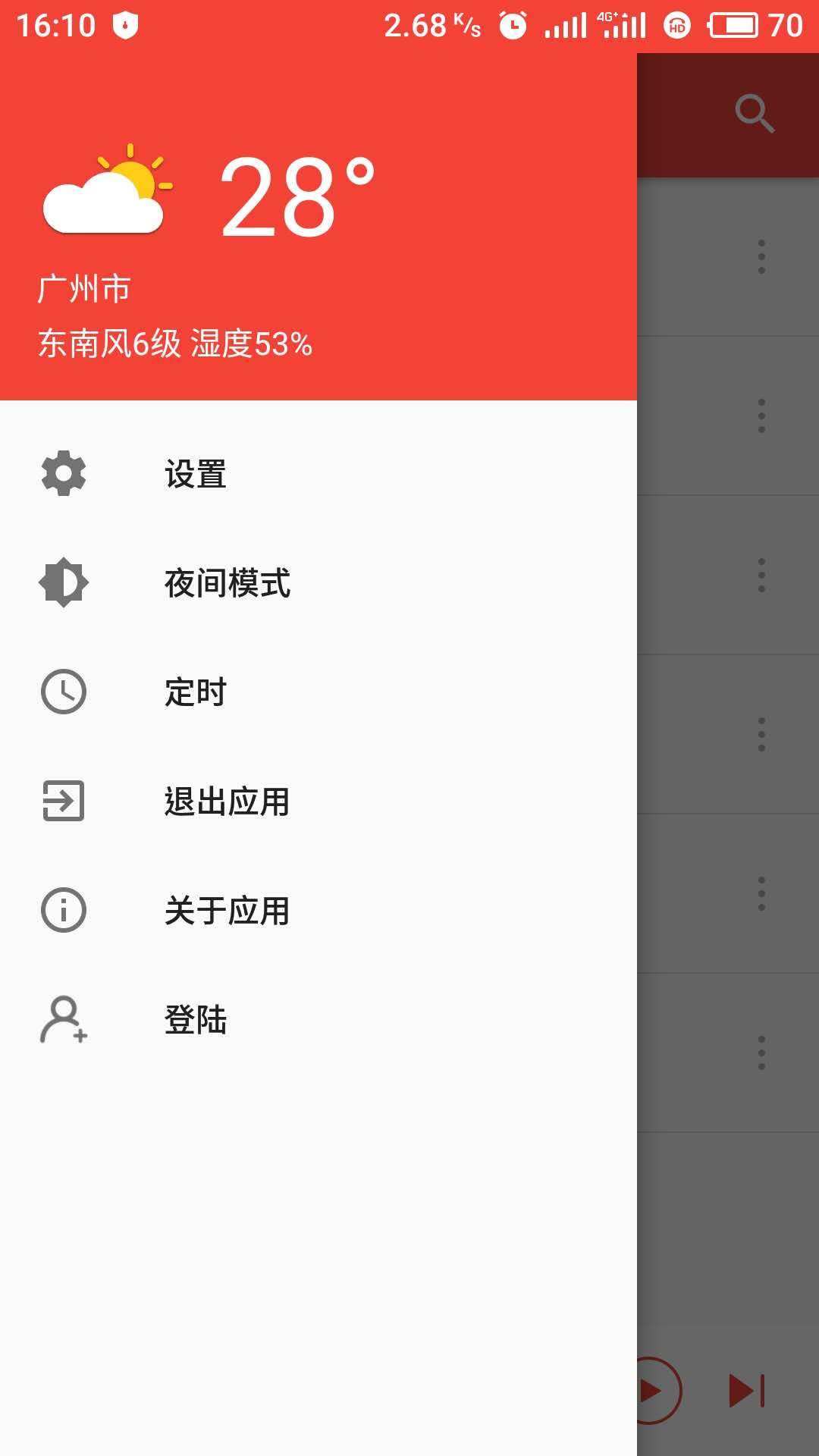Screen dimensions: 819x1456
Task: Open the search magnifier icon
Action: pos(754,114)
